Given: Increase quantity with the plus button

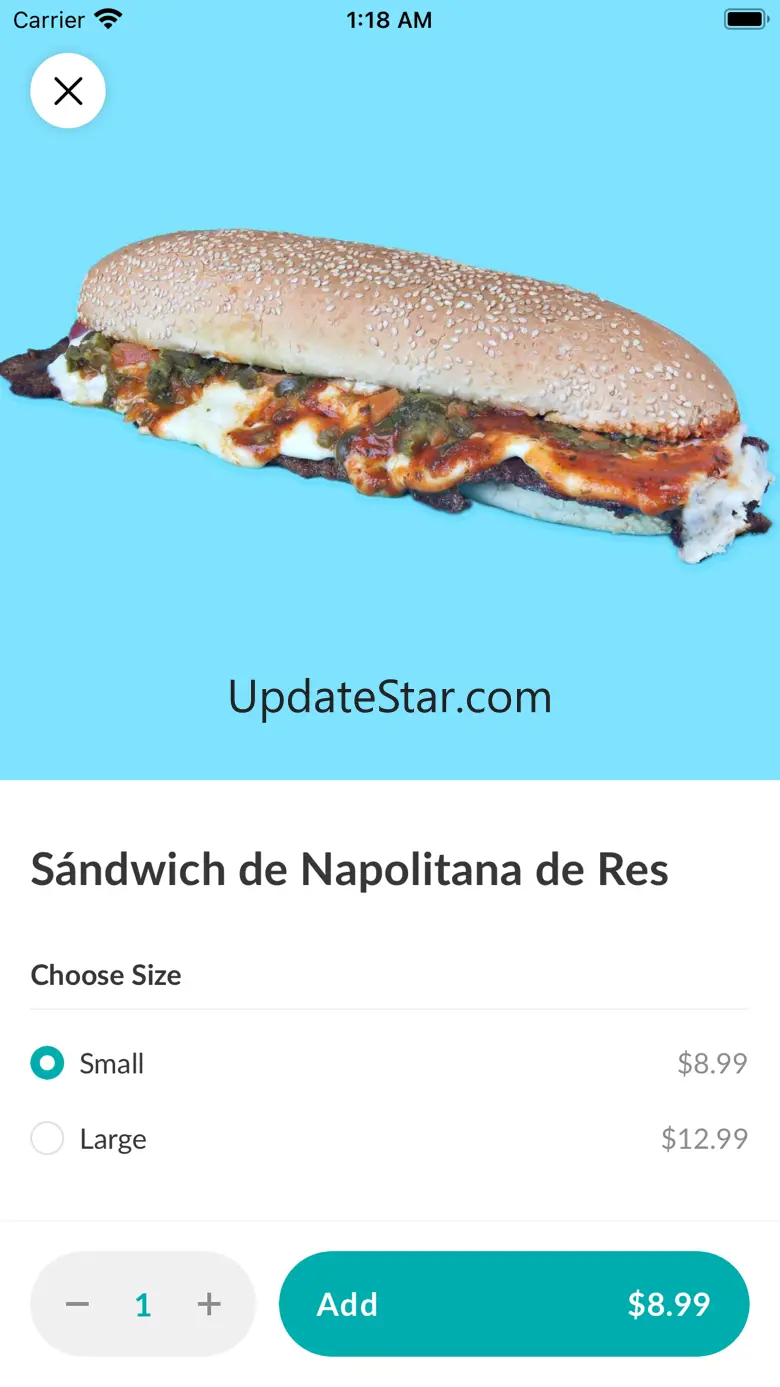Looking at the screenshot, I should (x=208, y=1304).
